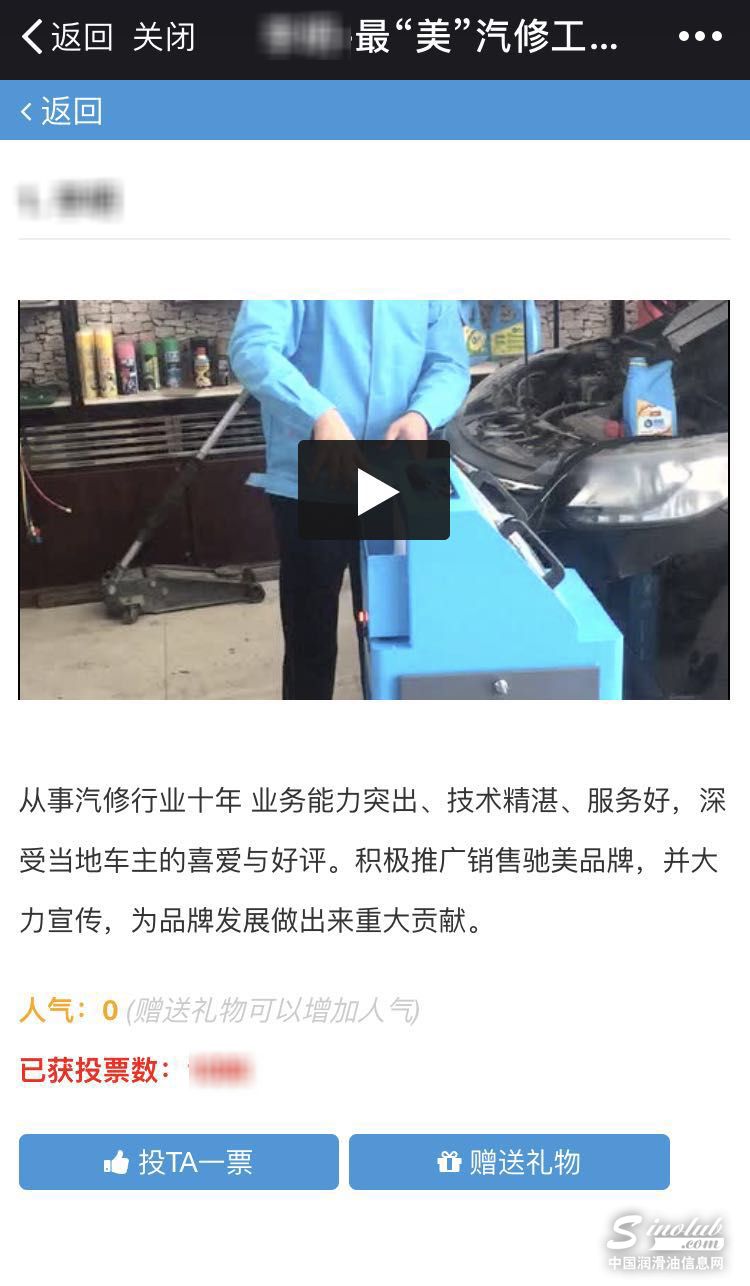
Task: Open the three-dot overflow menu
Action: tap(700, 38)
